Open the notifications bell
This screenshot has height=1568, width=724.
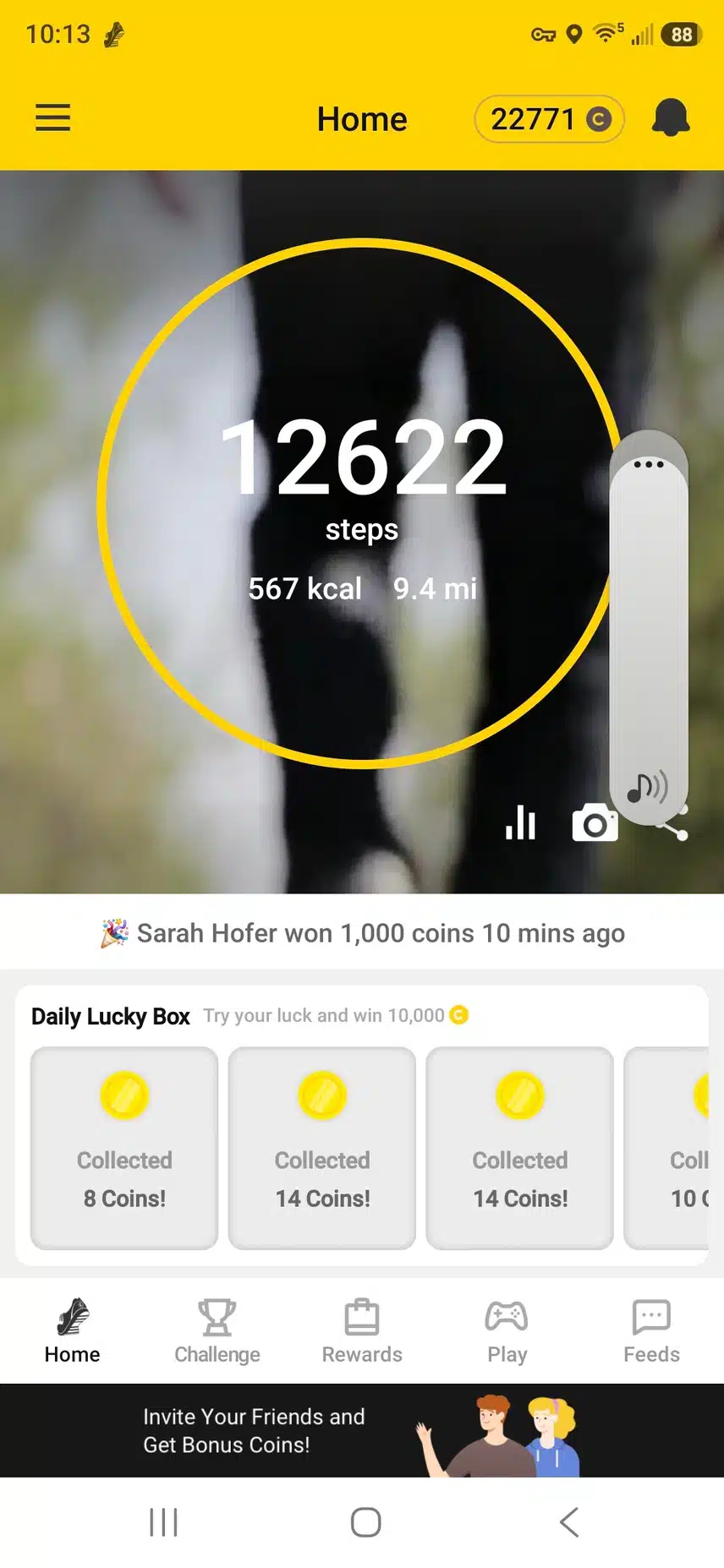pos(671,117)
